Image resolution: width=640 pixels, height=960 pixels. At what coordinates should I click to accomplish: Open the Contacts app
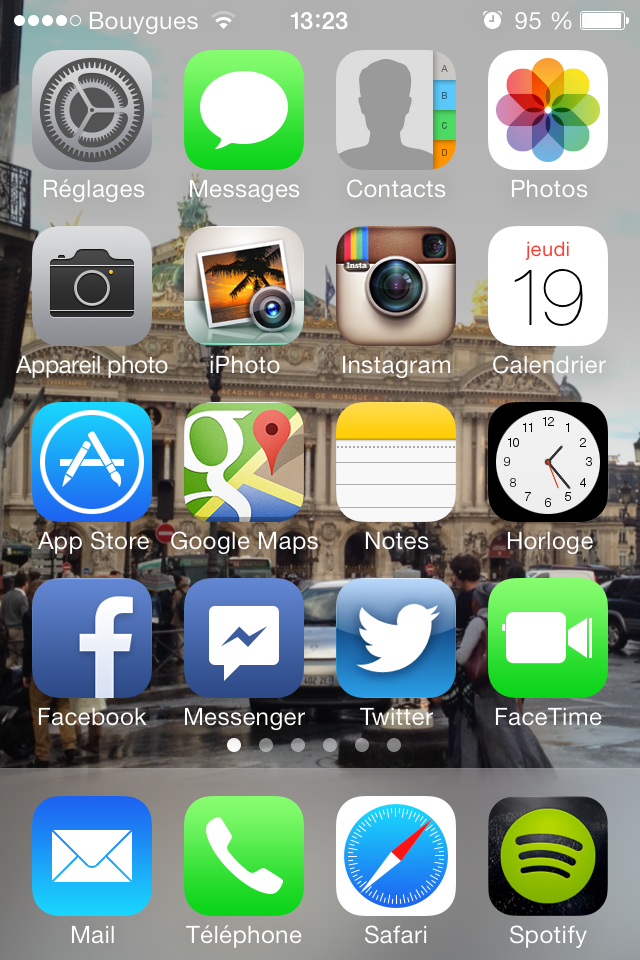pos(396,110)
